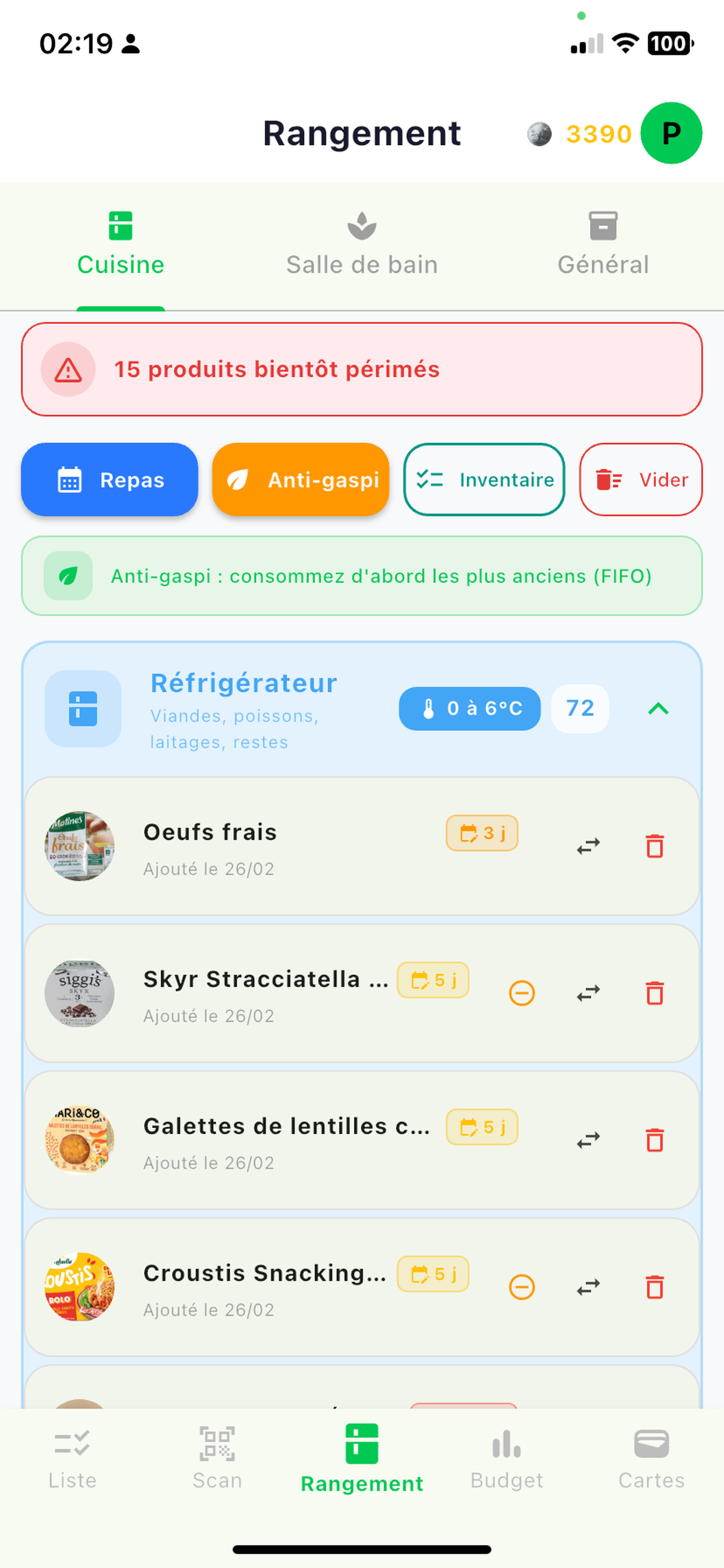Start the Inventaire check
Viewport: 724px width, 1568px height.
click(x=484, y=480)
